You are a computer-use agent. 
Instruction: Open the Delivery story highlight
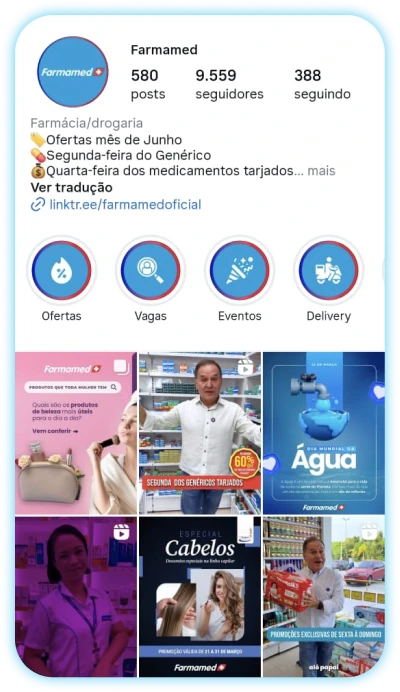pos(328,271)
